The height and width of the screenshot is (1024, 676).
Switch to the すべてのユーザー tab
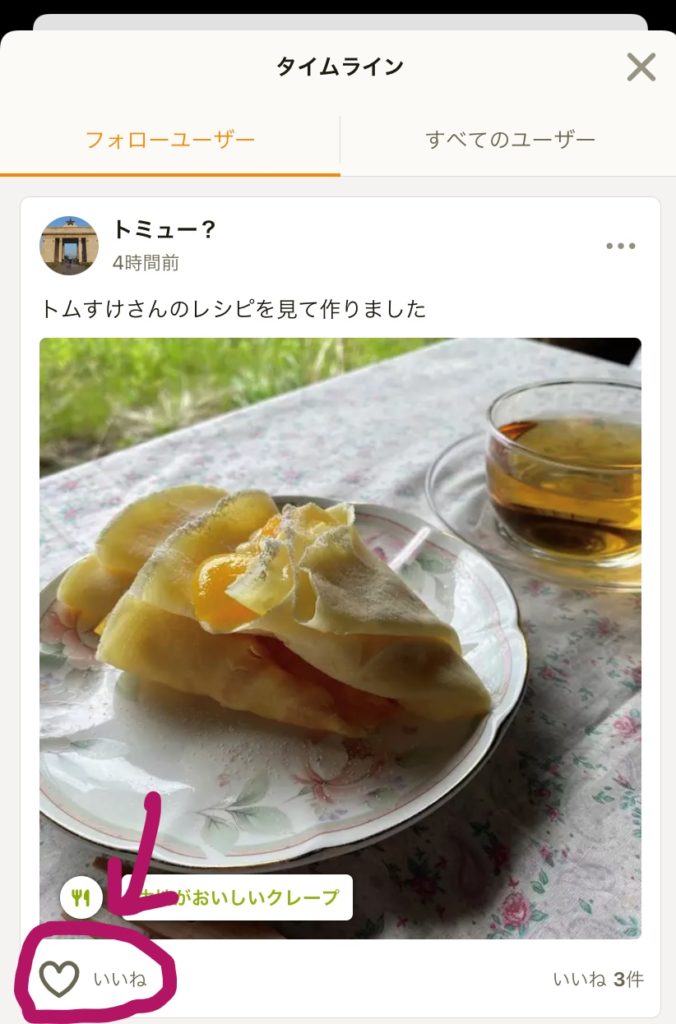(x=510, y=139)
